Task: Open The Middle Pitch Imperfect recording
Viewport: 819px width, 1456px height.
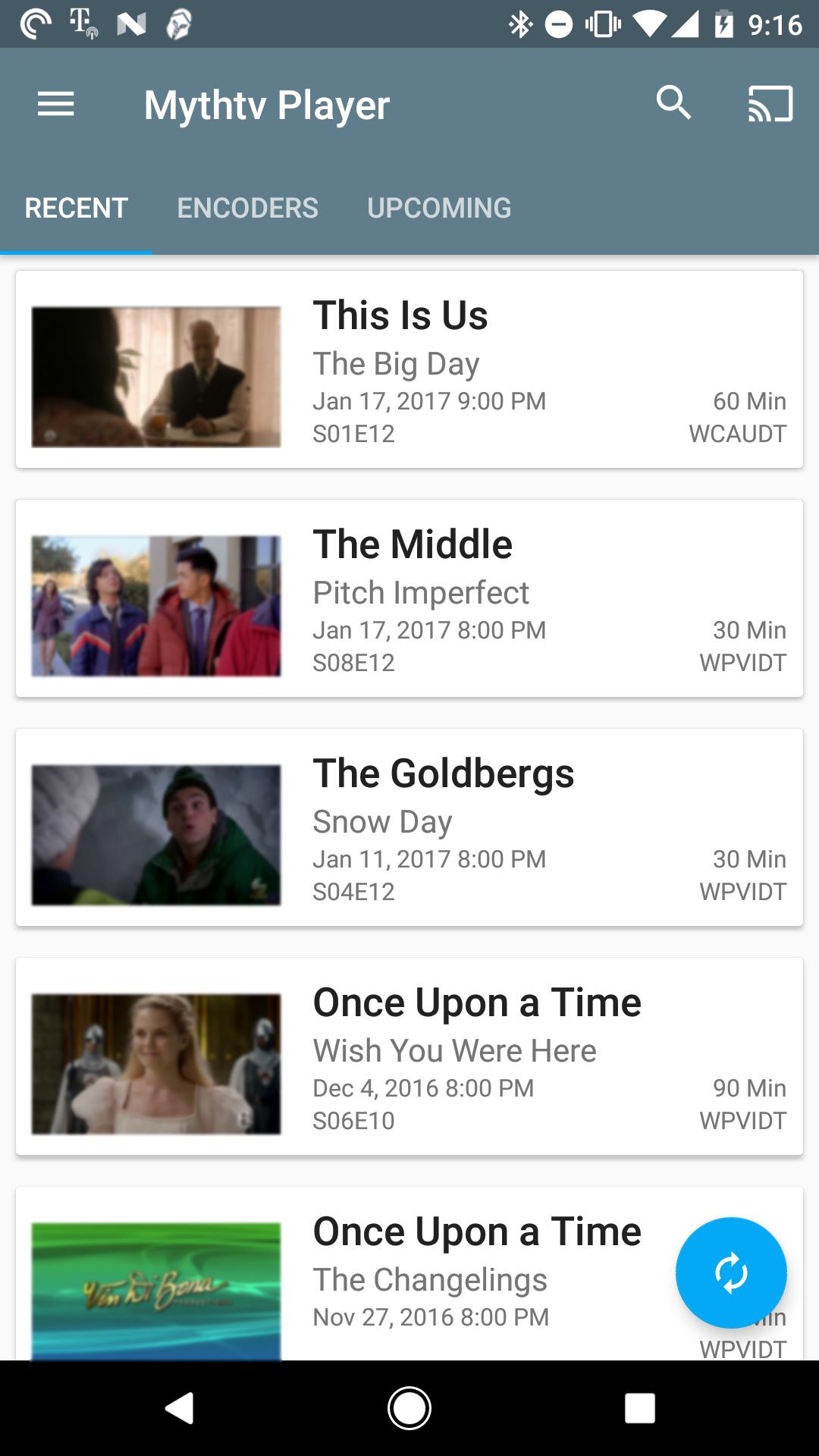Action: point(409,598)
